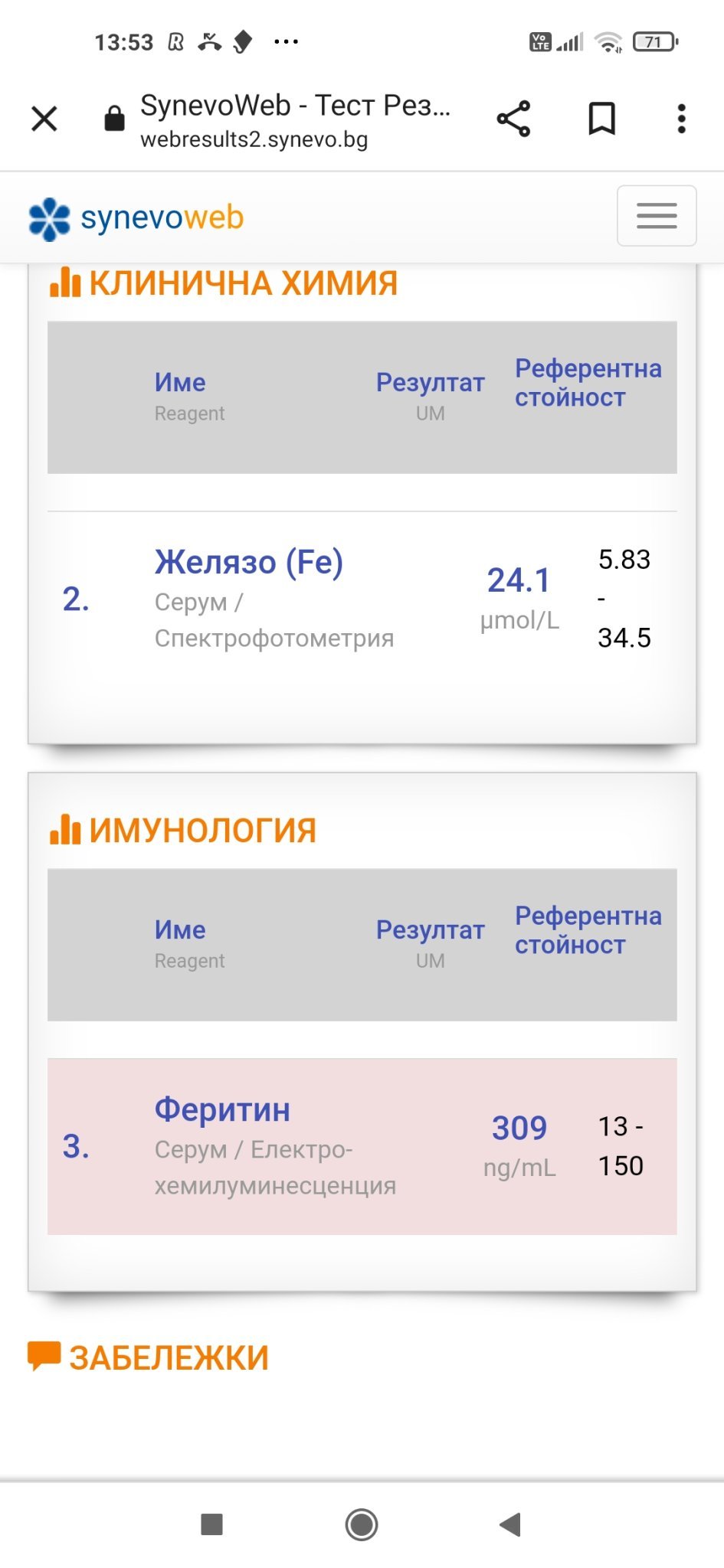Bookmark this results page
This screenshot has height=1568, width=724.
[x=601, y=119]
